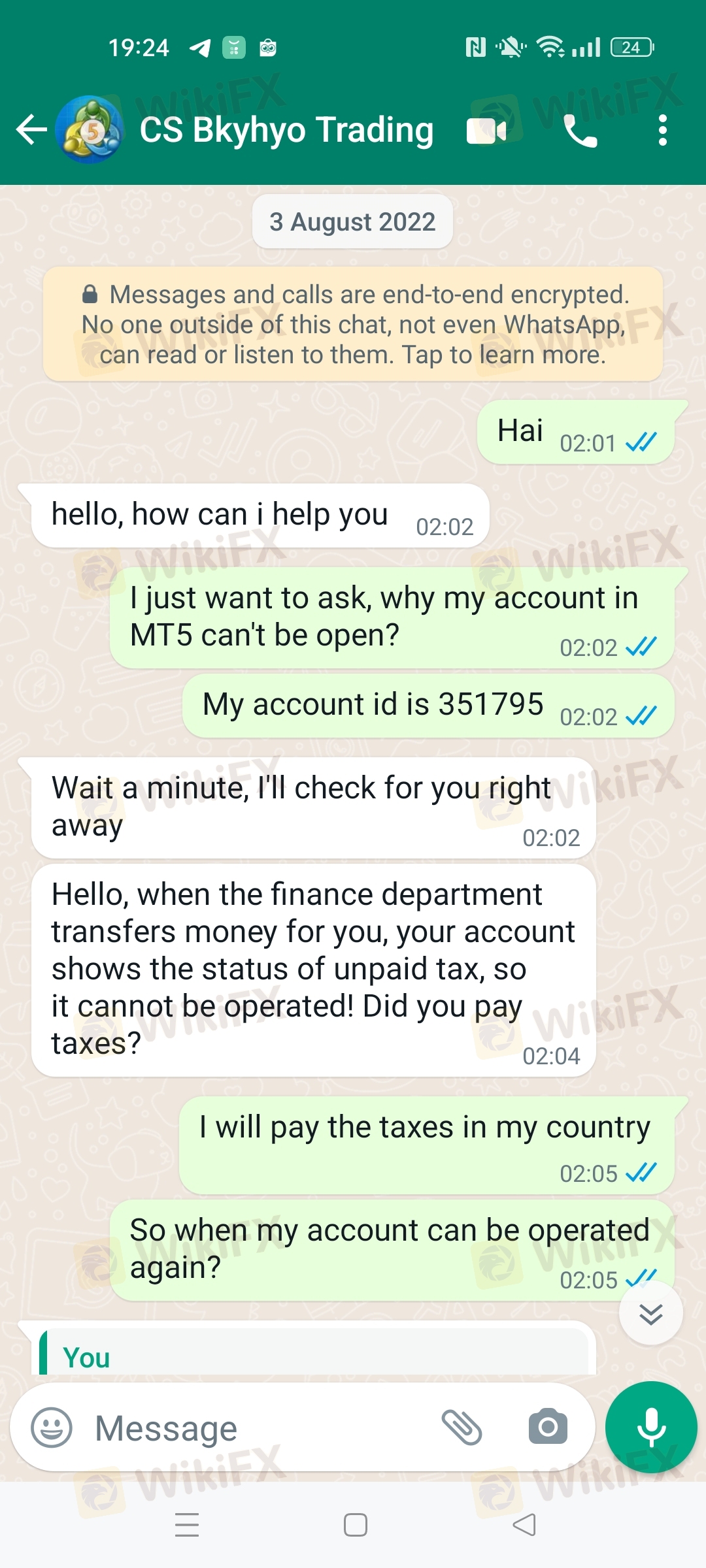Screen dimensions: 706x1568
Task: Start a video call
Action: pos(486,131)
